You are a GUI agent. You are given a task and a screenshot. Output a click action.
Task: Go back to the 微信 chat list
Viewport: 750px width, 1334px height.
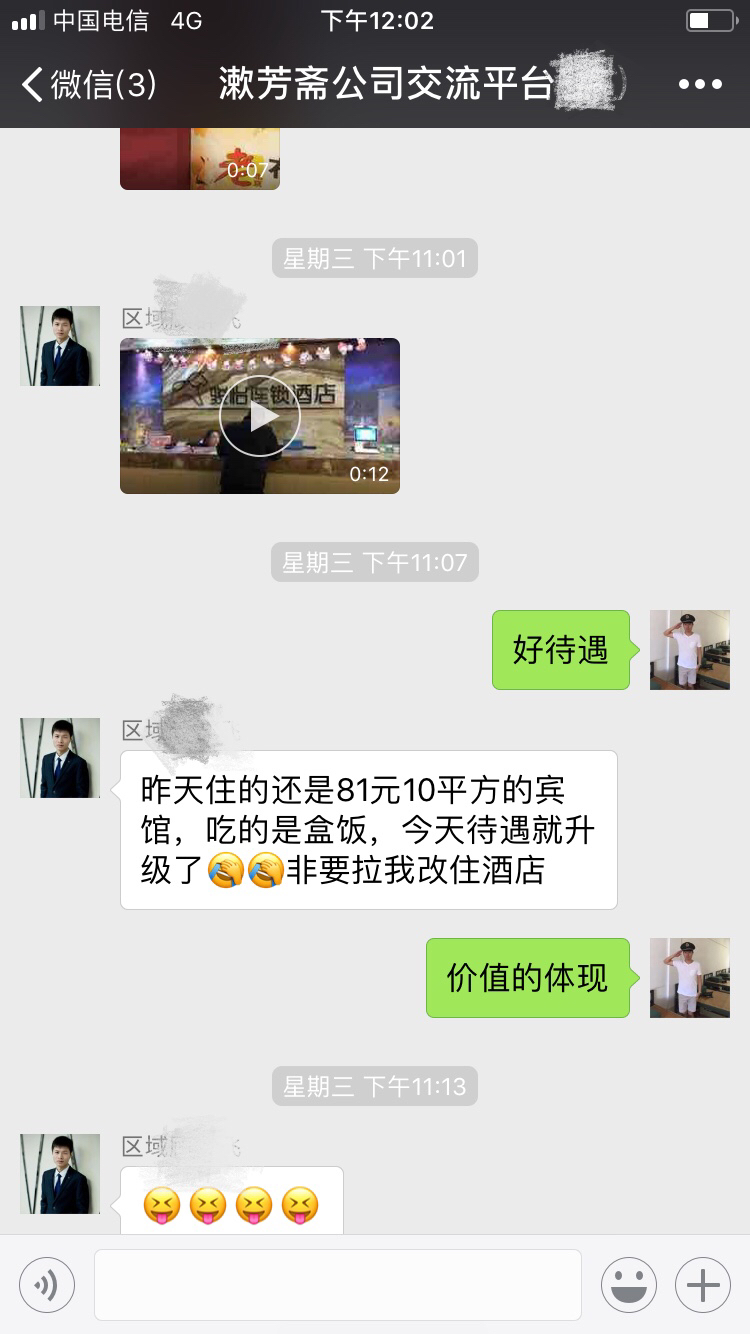click(88, 85)
